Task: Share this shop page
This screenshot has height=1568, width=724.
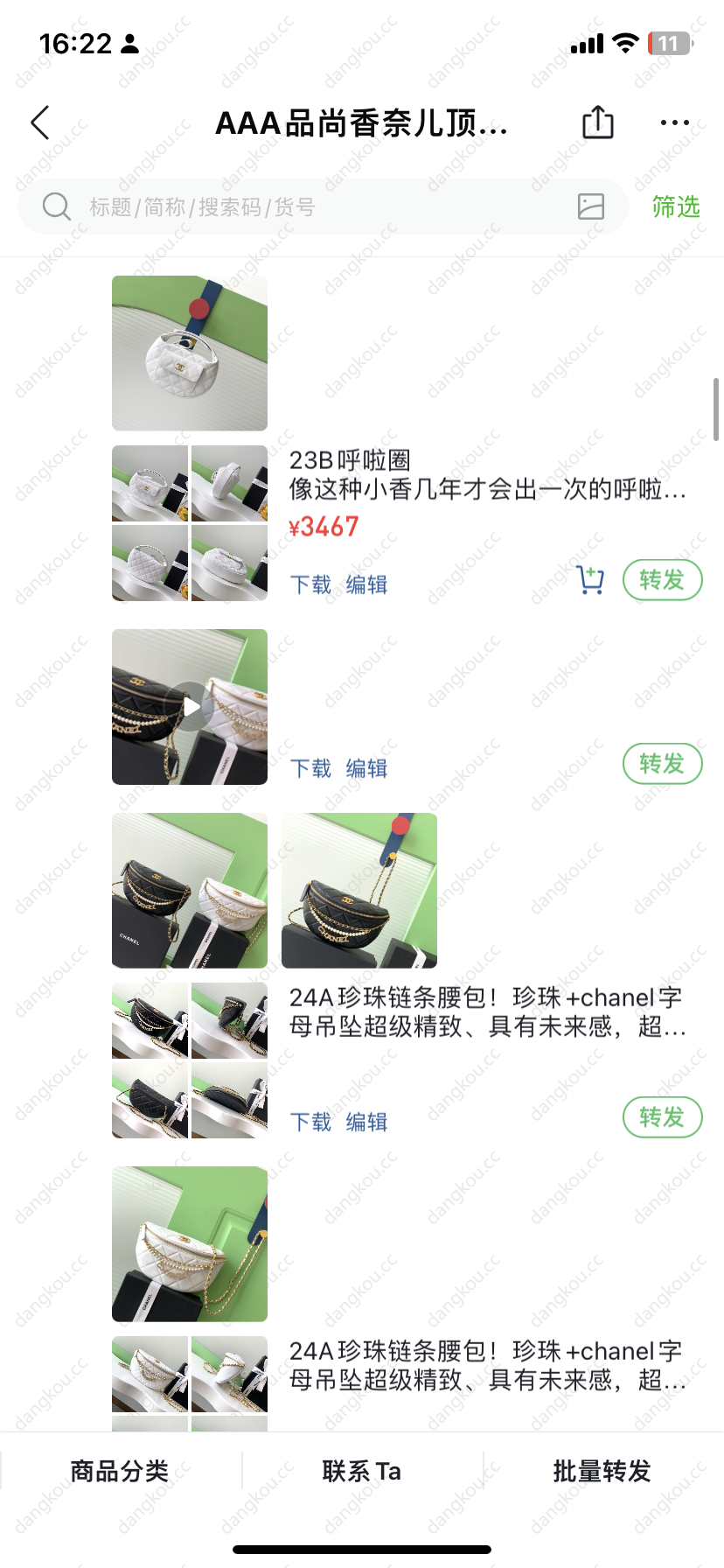Action: click(598, 122)
